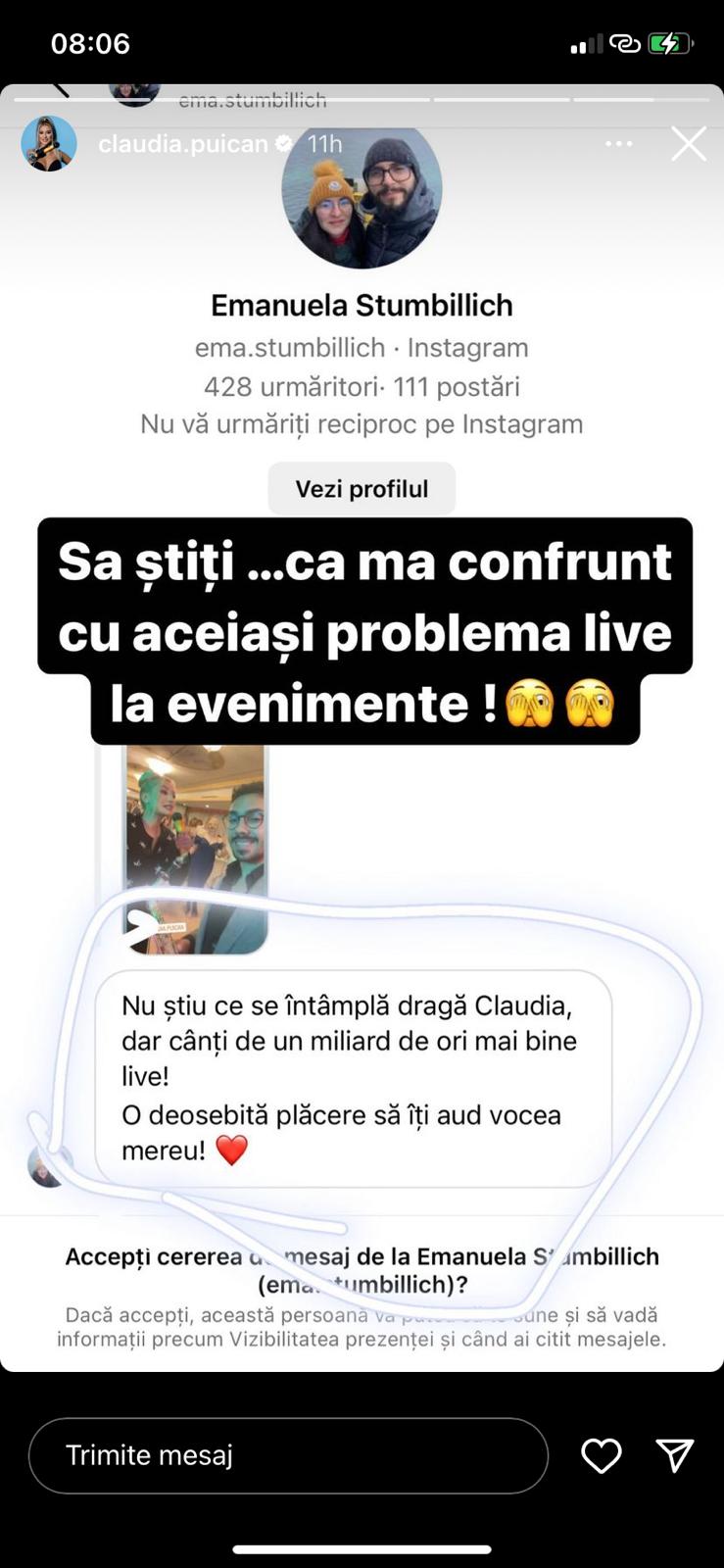Close the story viewer
Image resolution: width=724 pixels, height=1568 pixels.
click(688, 144)
